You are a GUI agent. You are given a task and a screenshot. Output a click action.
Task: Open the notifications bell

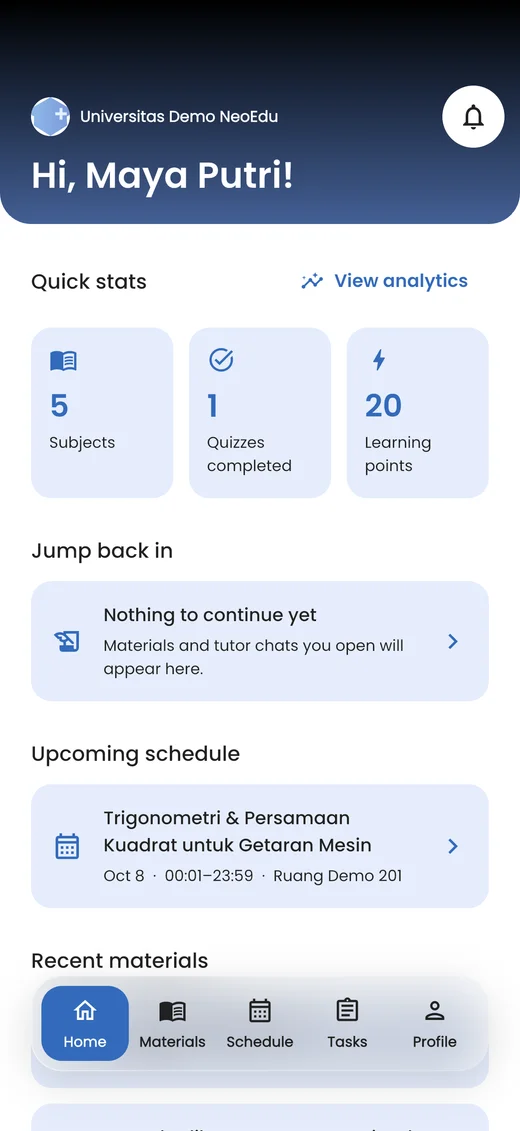coord(473,117)
